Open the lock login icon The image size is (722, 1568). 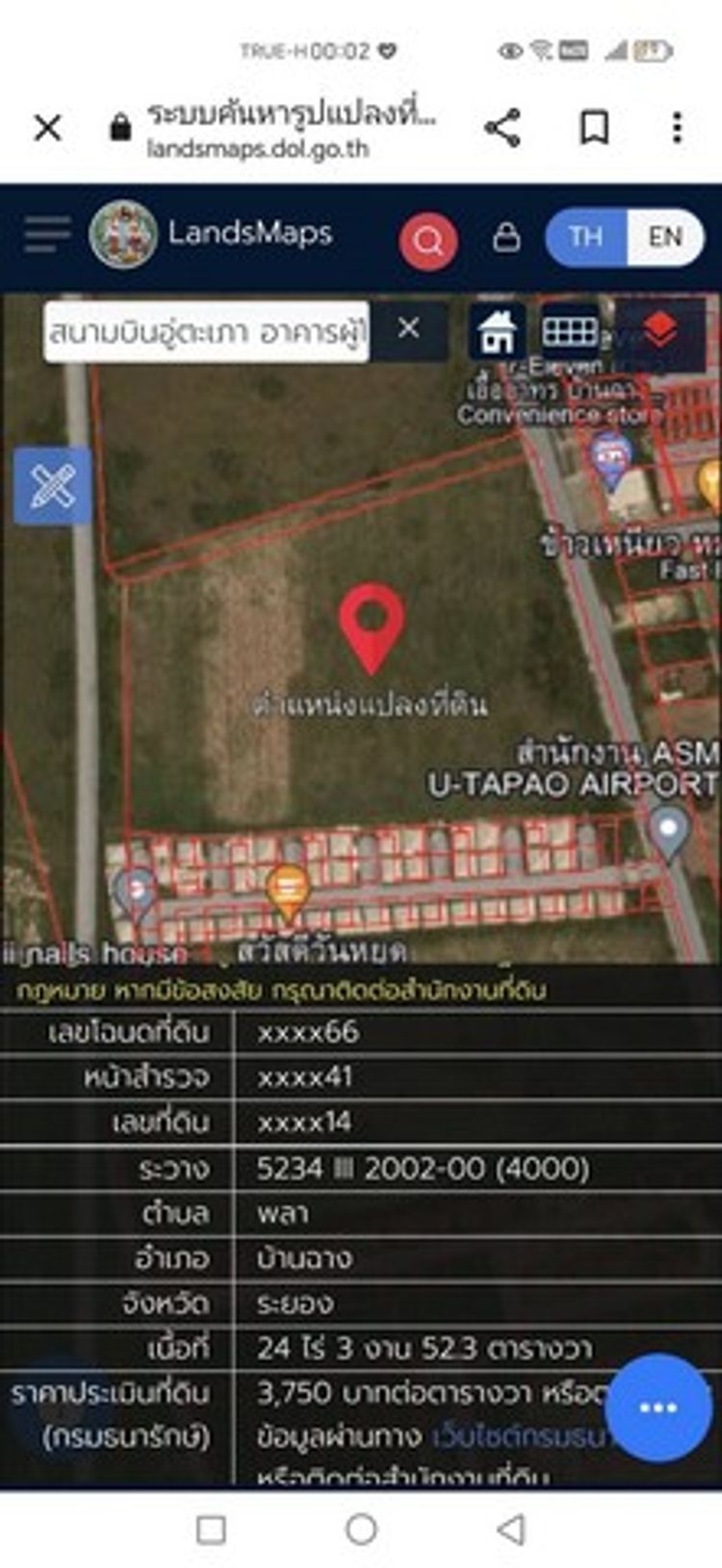coord(506,238)
